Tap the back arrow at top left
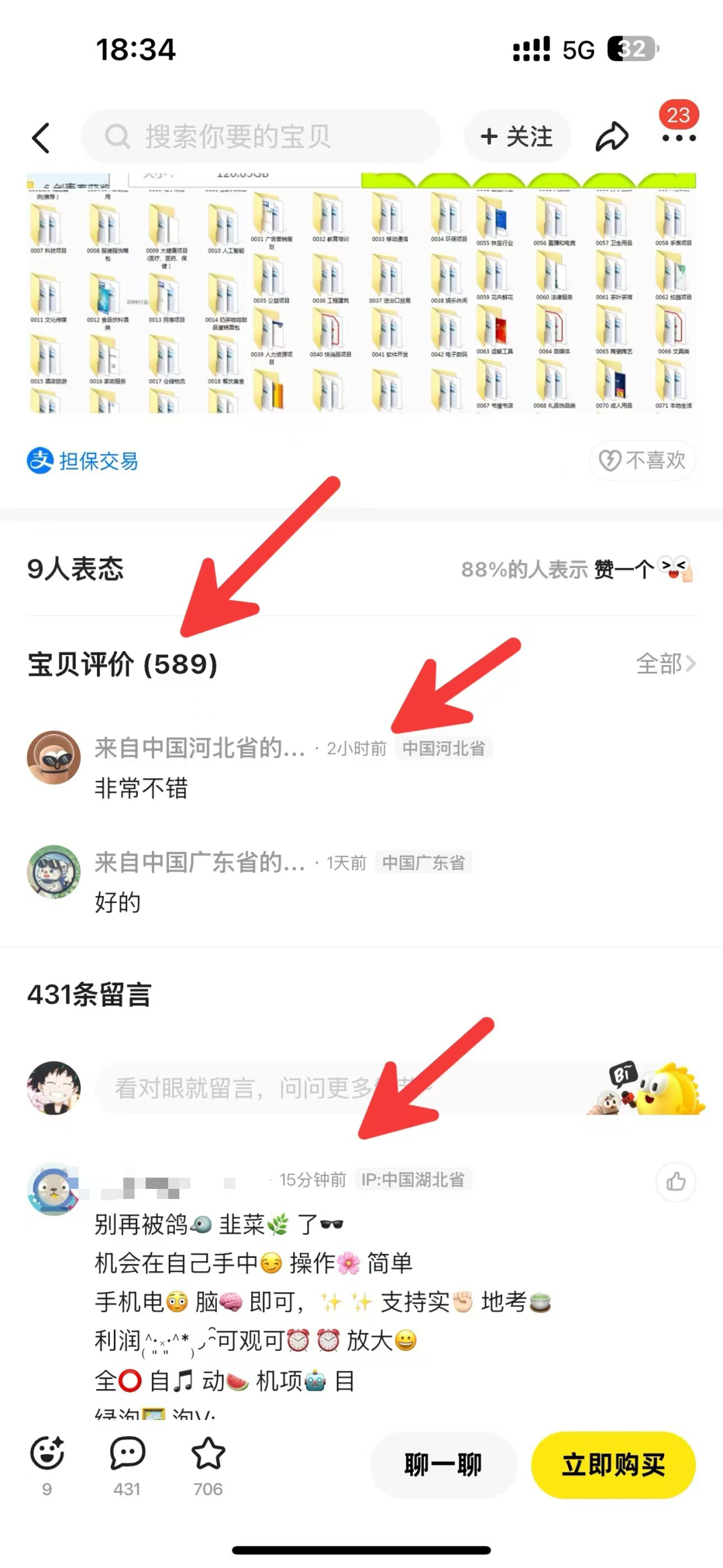Viewport: 723px width, 1568px height. (x=42, y=137)
